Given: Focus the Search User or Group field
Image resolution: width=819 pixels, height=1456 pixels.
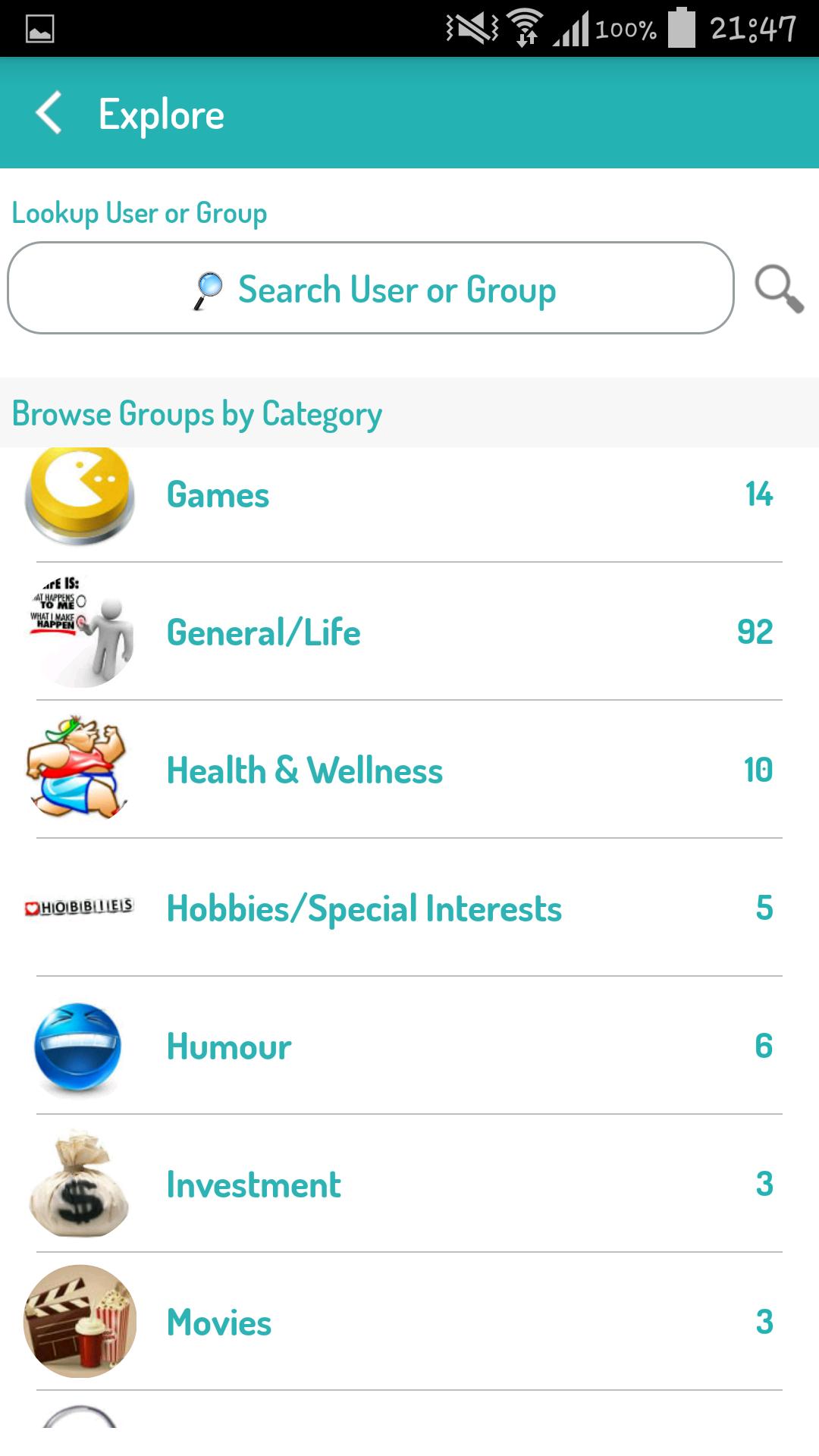Looking at the screenshot, I should (371, 288).
